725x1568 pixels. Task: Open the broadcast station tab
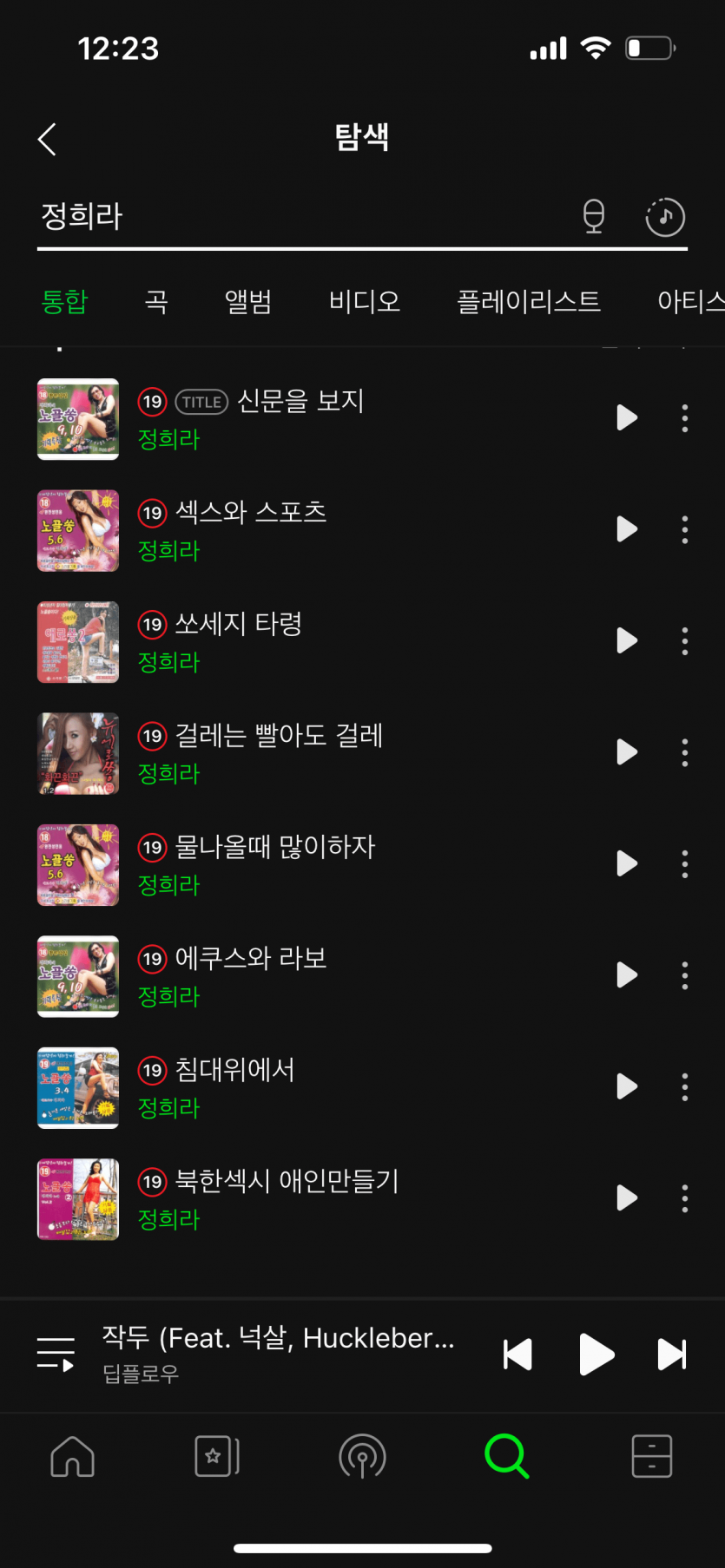click(x=362, y=1456)
